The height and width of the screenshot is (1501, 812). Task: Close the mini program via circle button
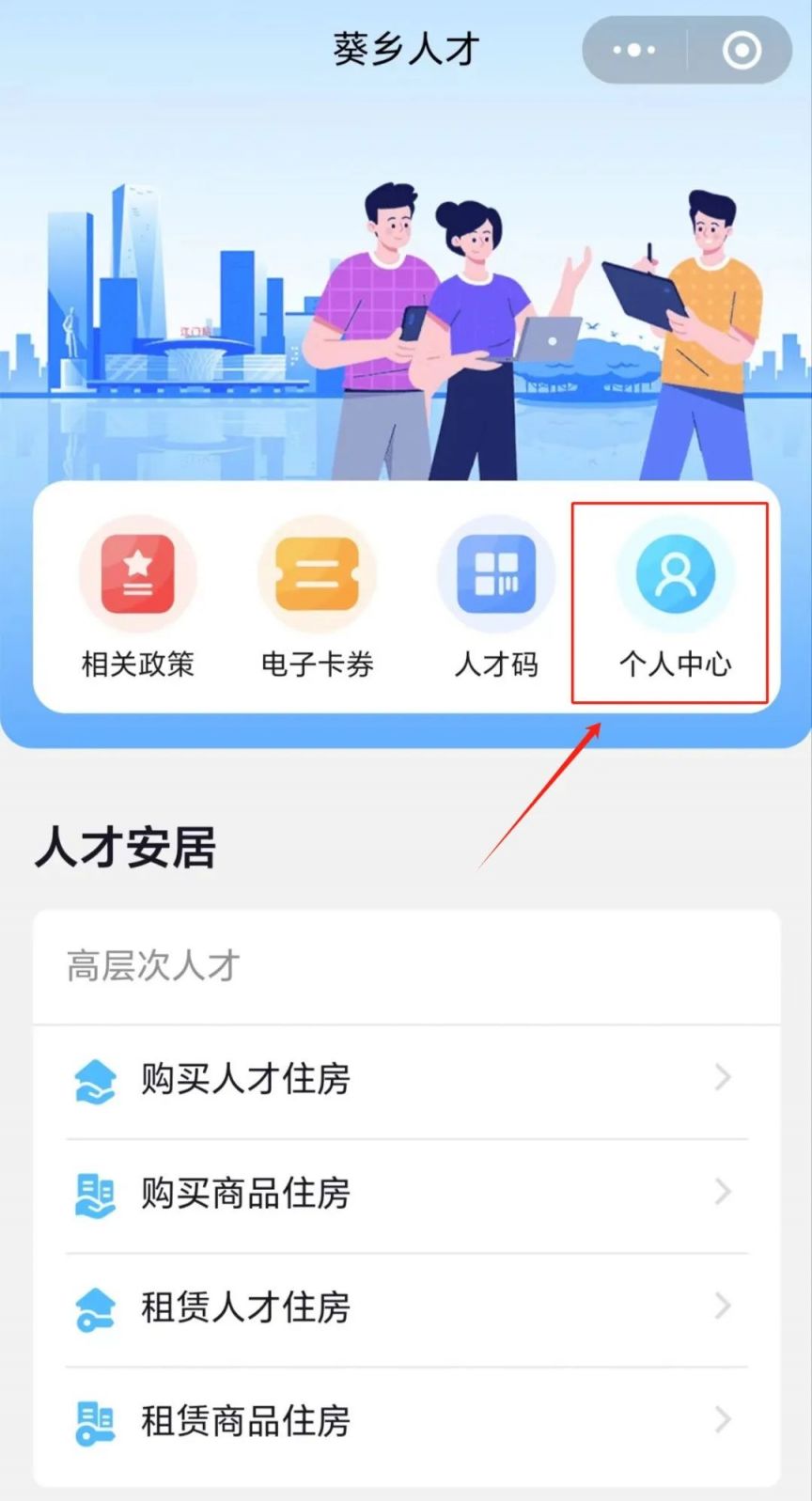(742, 50)
